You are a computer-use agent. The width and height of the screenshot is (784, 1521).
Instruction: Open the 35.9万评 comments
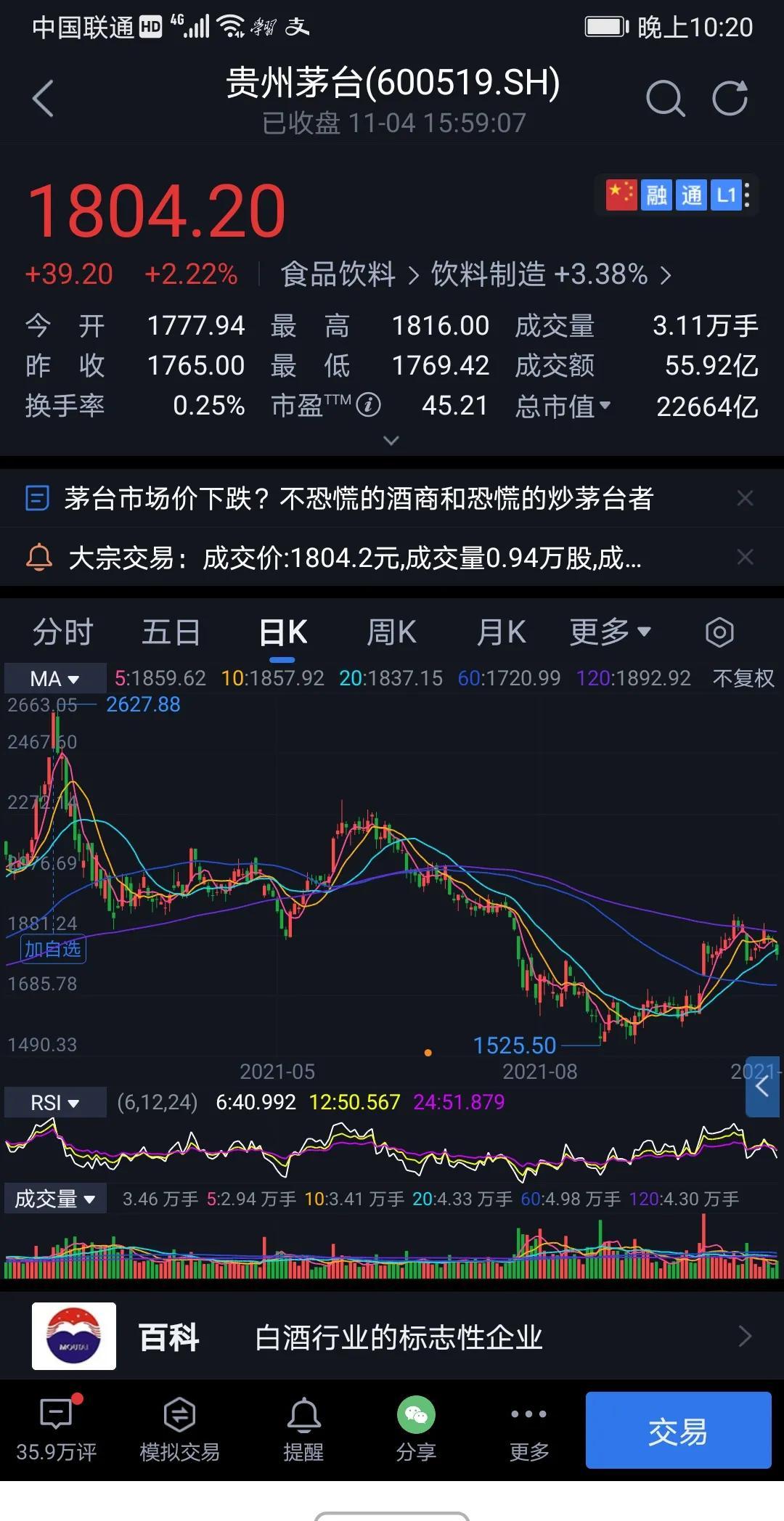click(57, 1430)
